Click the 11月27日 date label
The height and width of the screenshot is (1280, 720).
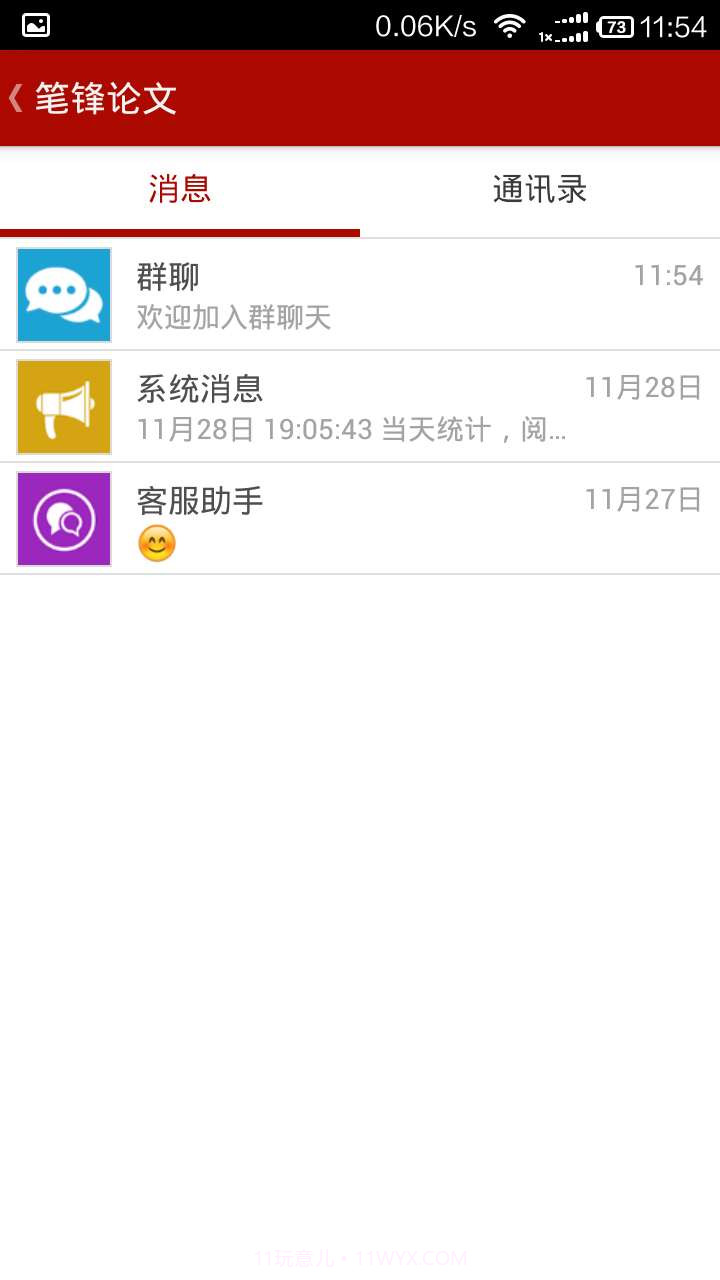644,498
